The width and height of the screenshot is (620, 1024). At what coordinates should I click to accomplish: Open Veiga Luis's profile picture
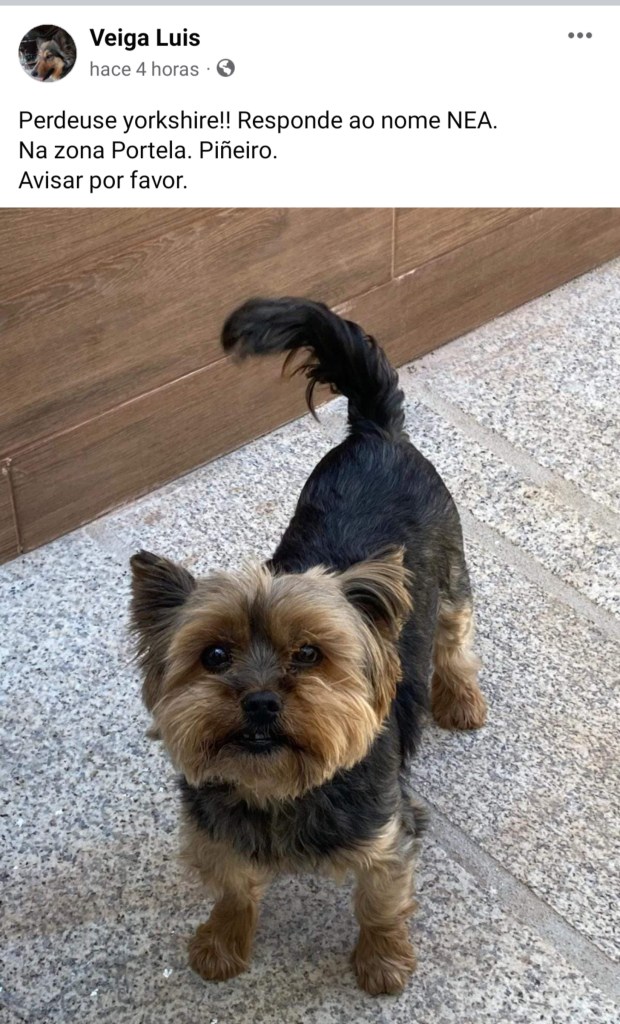point(47,53)
